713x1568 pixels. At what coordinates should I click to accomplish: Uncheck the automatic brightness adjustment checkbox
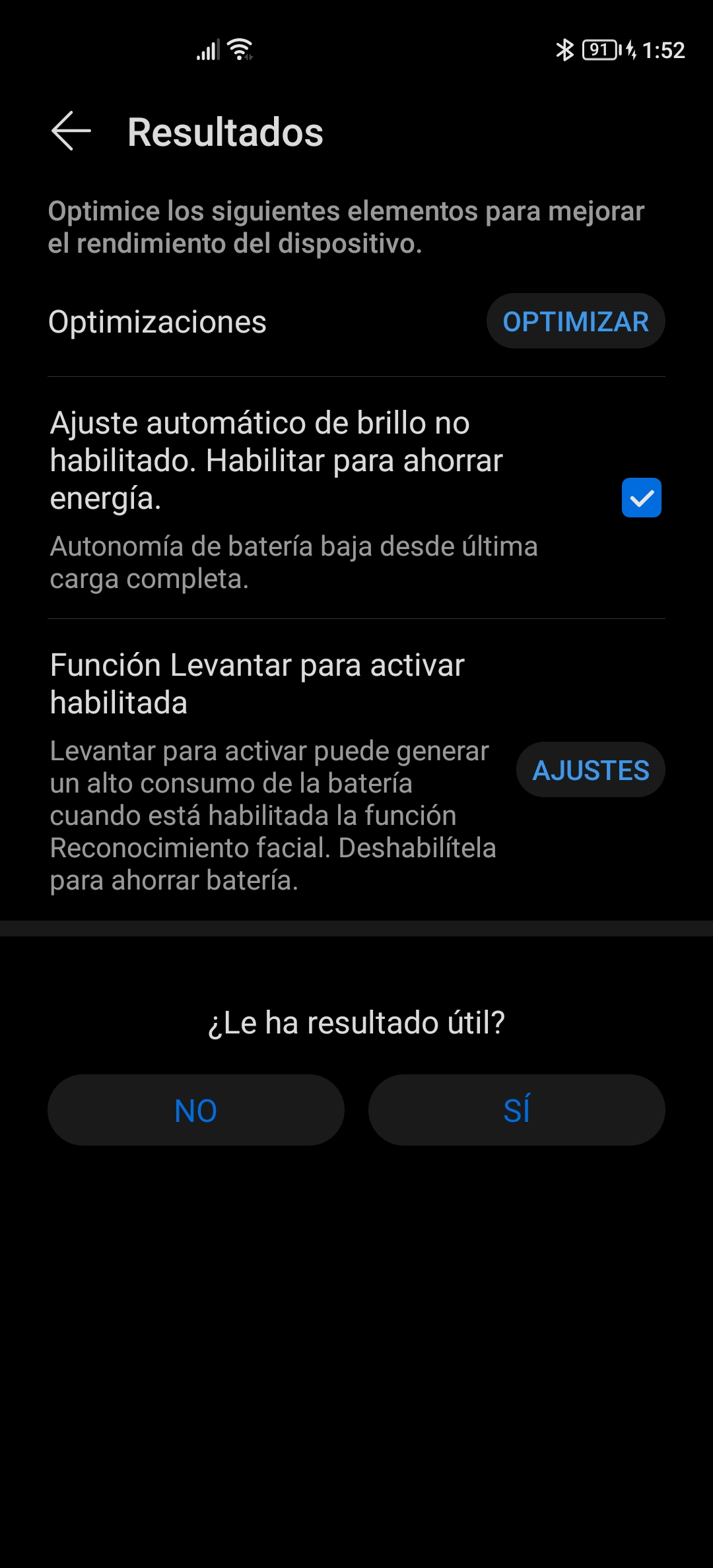click(x=641, y=498)
